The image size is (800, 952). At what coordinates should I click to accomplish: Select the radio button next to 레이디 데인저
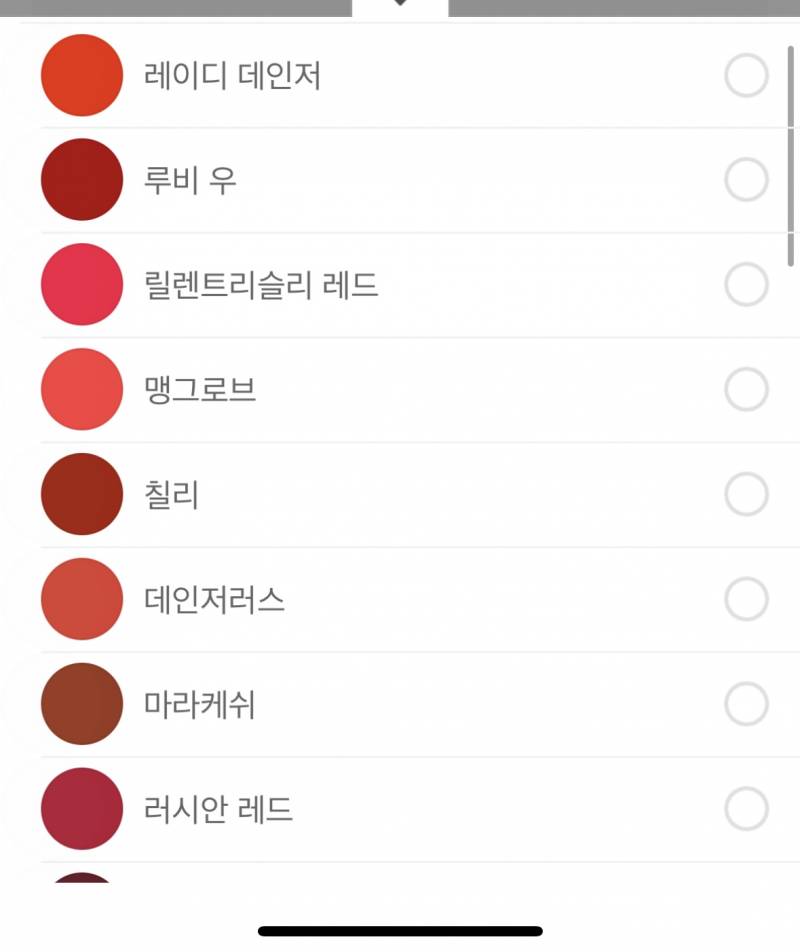pyautogui.click(x=746, y=75)
